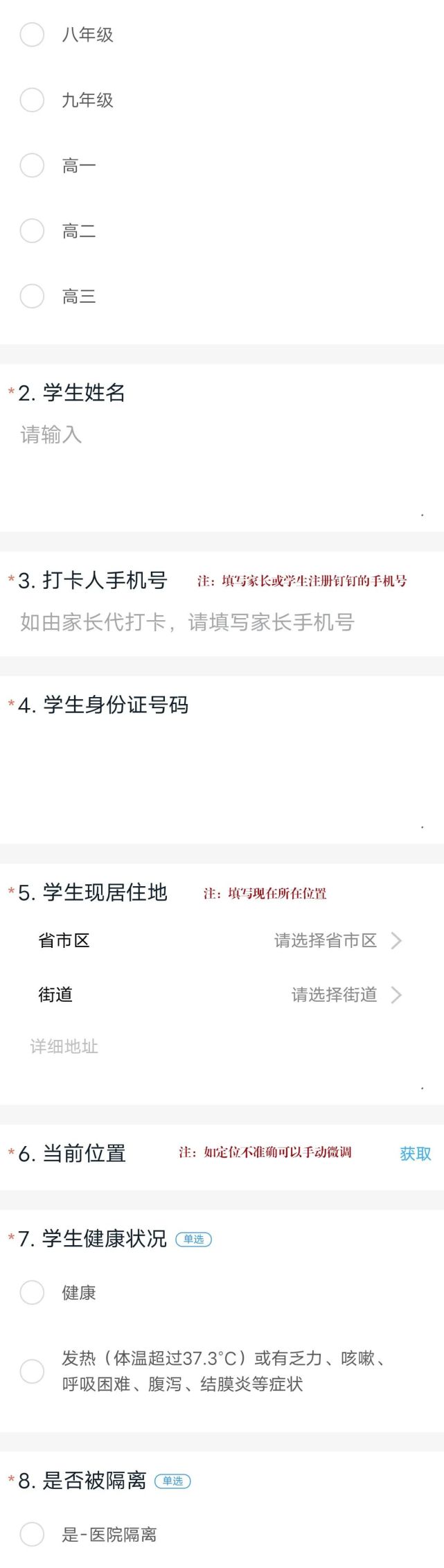444x1568 pixels.
Task: Select the 八年级 grade option
Action: 32,34
